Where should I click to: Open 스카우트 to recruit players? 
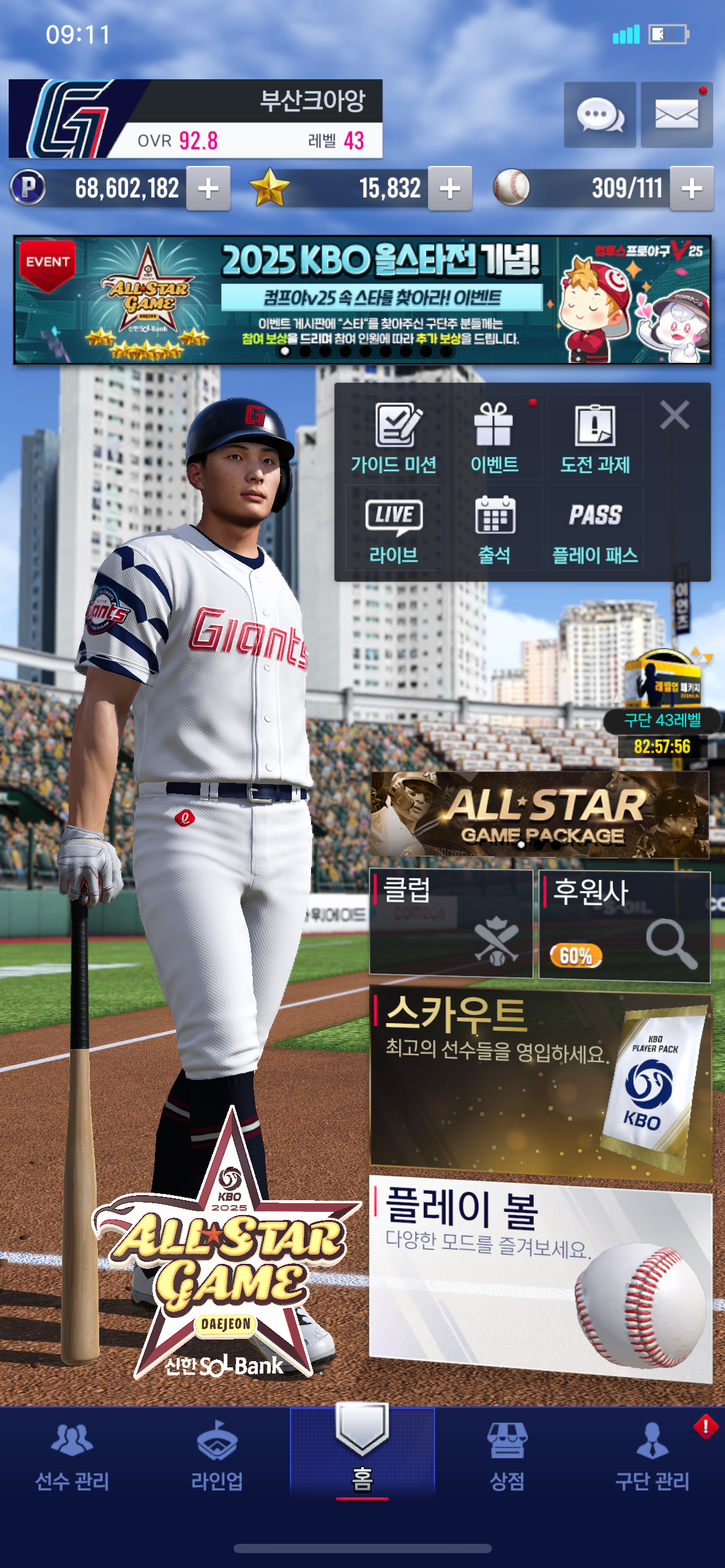tap(539, 1084)
